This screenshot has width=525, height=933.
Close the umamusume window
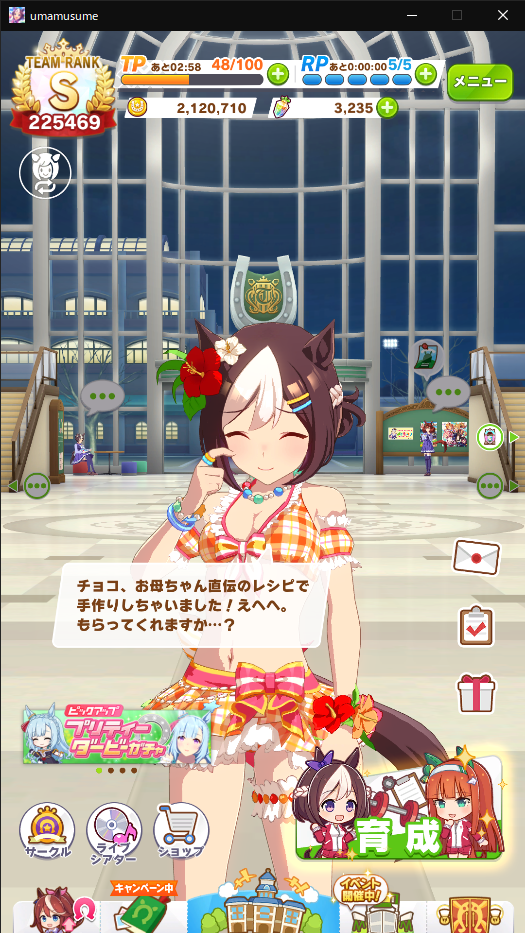click(x=503, y=15)
